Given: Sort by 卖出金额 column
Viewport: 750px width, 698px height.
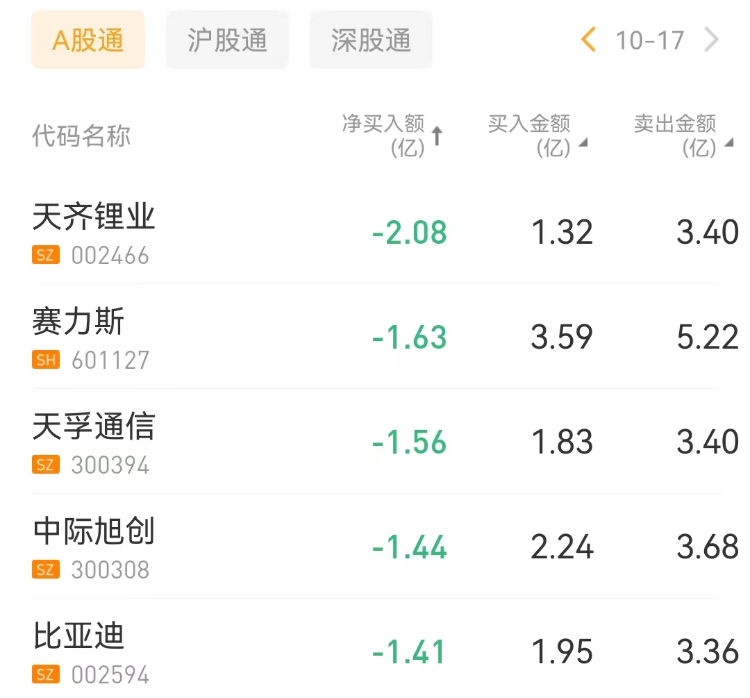Looking at the screenshot, I should pos(682,135).
